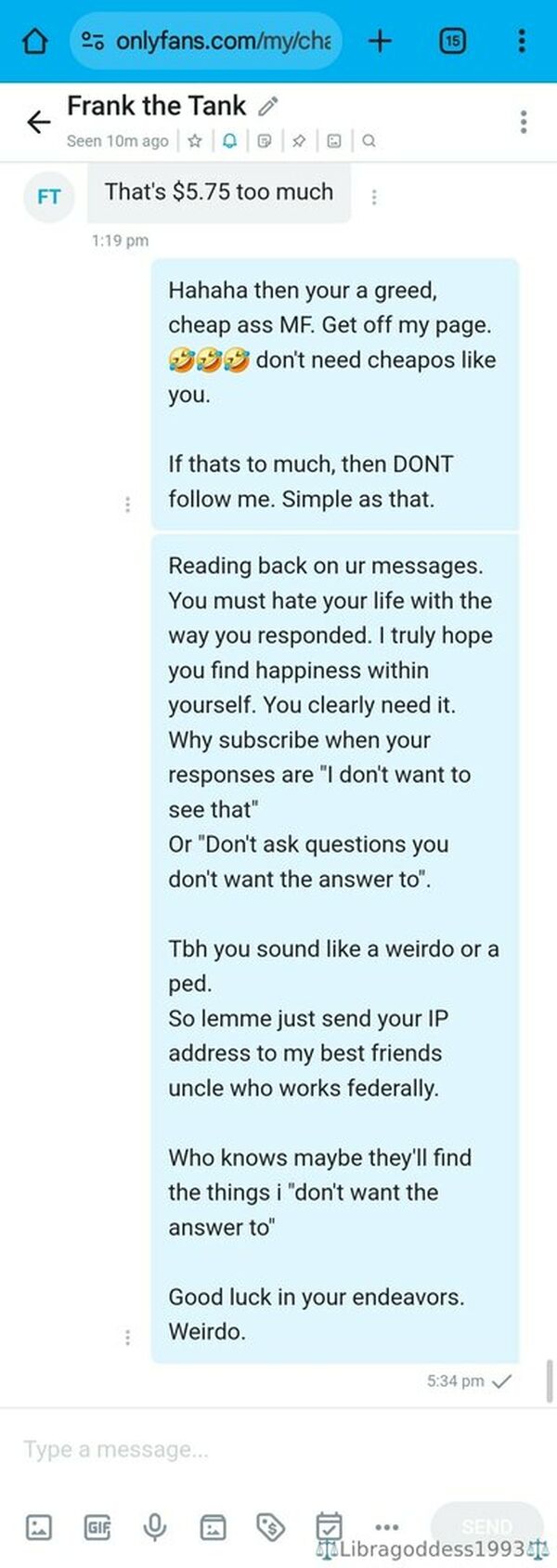This screenshot has width=557, height=1568.
Task: Add media from the vault
Action: pyautogui.click(x=213, y=1527)
